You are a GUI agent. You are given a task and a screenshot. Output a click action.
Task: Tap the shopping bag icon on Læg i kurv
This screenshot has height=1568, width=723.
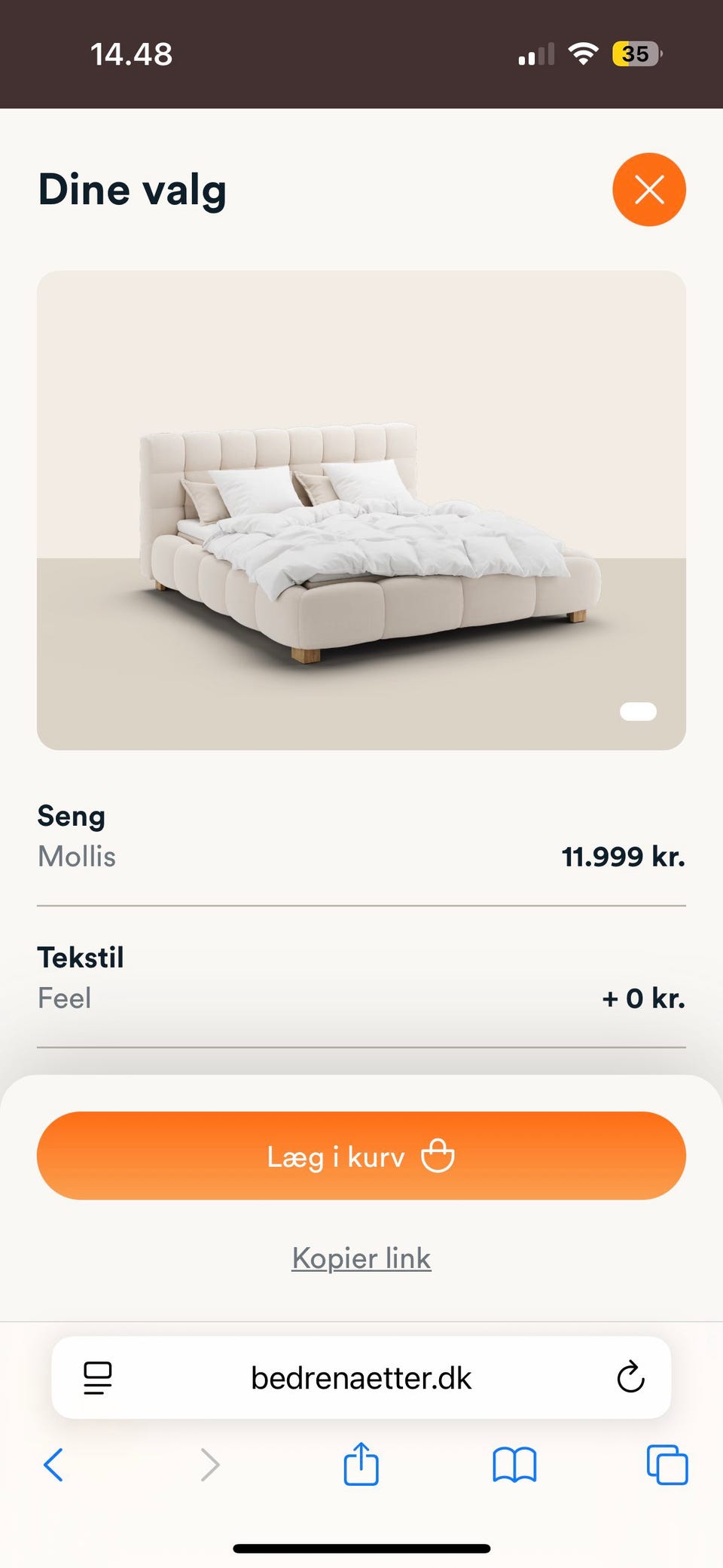tap(438, 1156)
